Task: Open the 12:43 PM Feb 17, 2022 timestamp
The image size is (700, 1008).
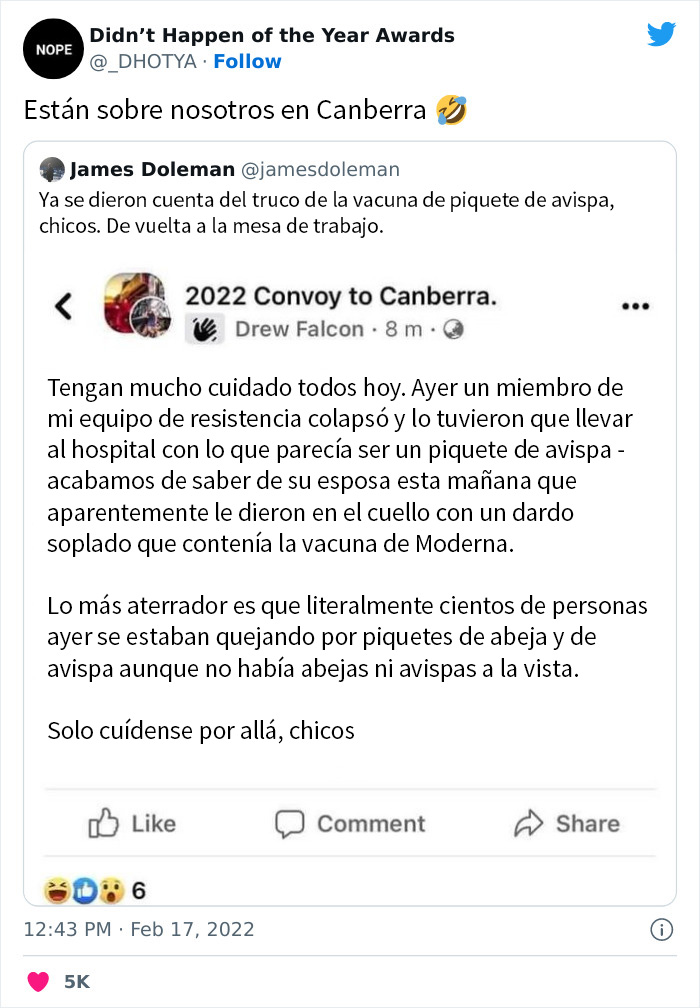Action: (x=139, y=929)
